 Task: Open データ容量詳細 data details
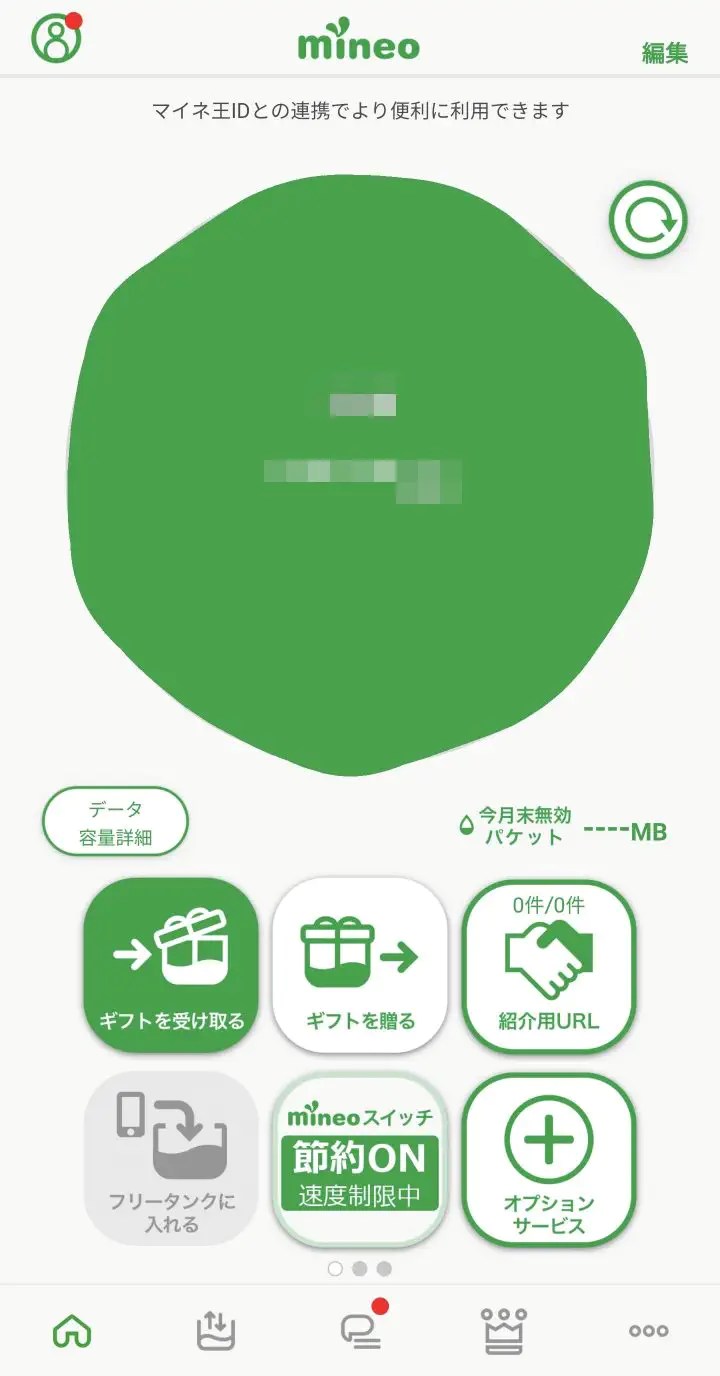(115, 822)
